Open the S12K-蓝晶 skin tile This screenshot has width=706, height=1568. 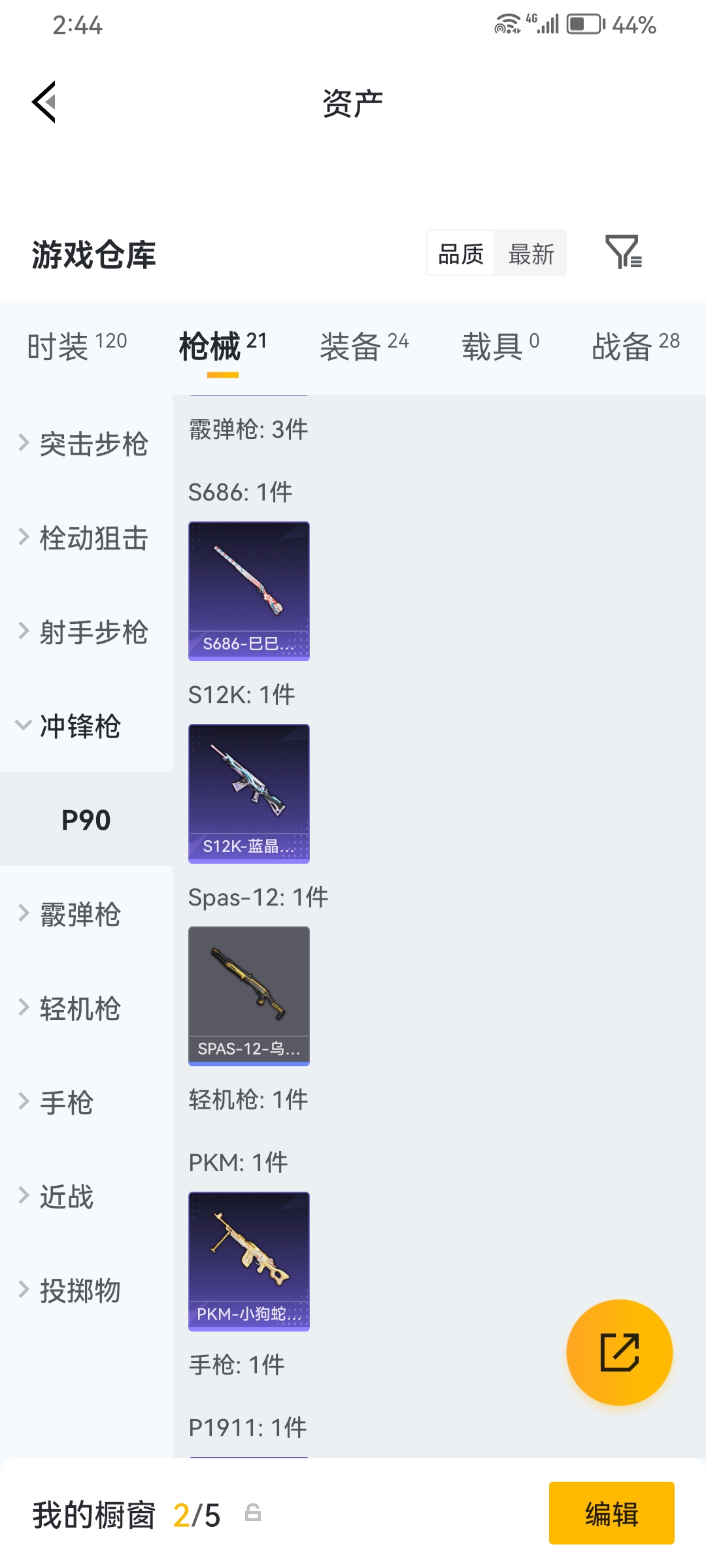pyautogui.click(x=249, y=793)
